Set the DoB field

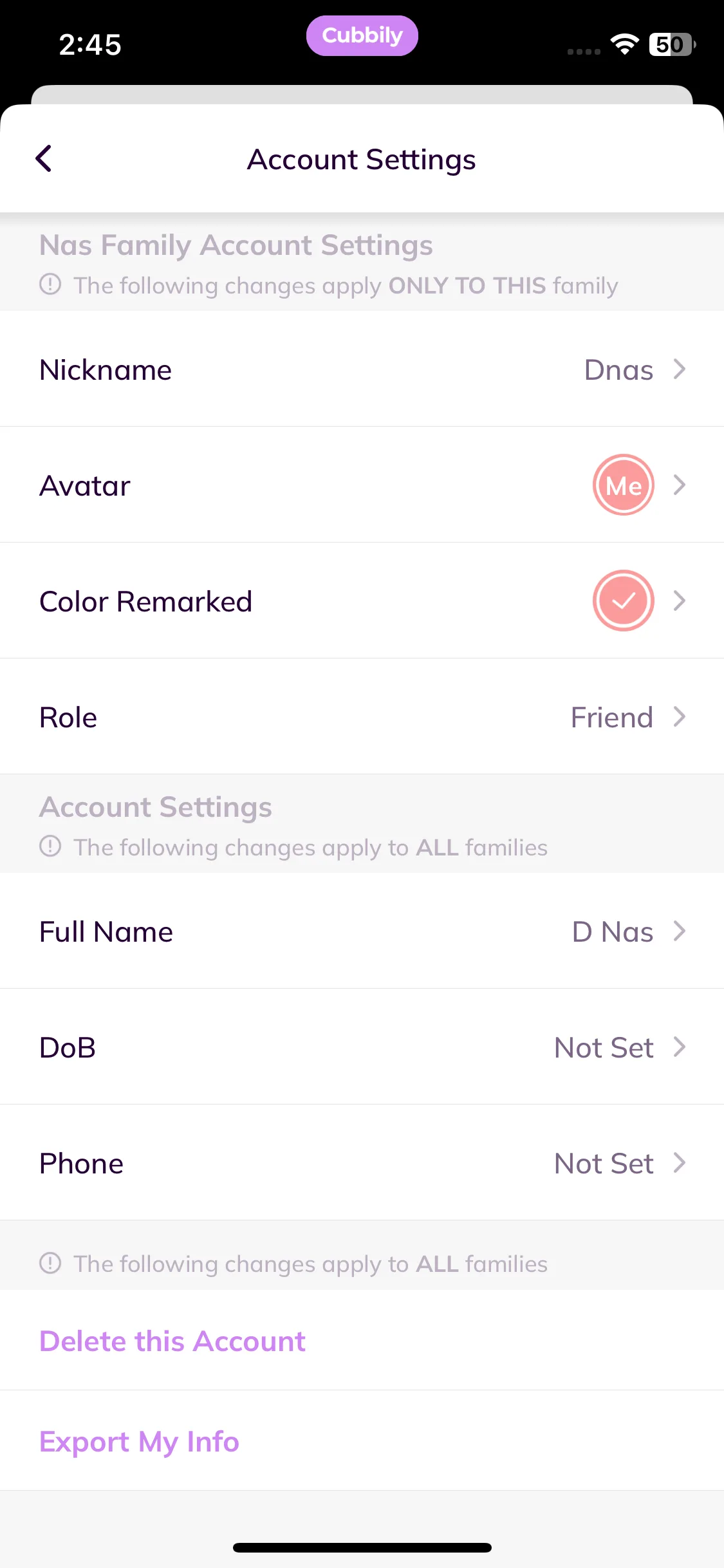[362, 1047]
